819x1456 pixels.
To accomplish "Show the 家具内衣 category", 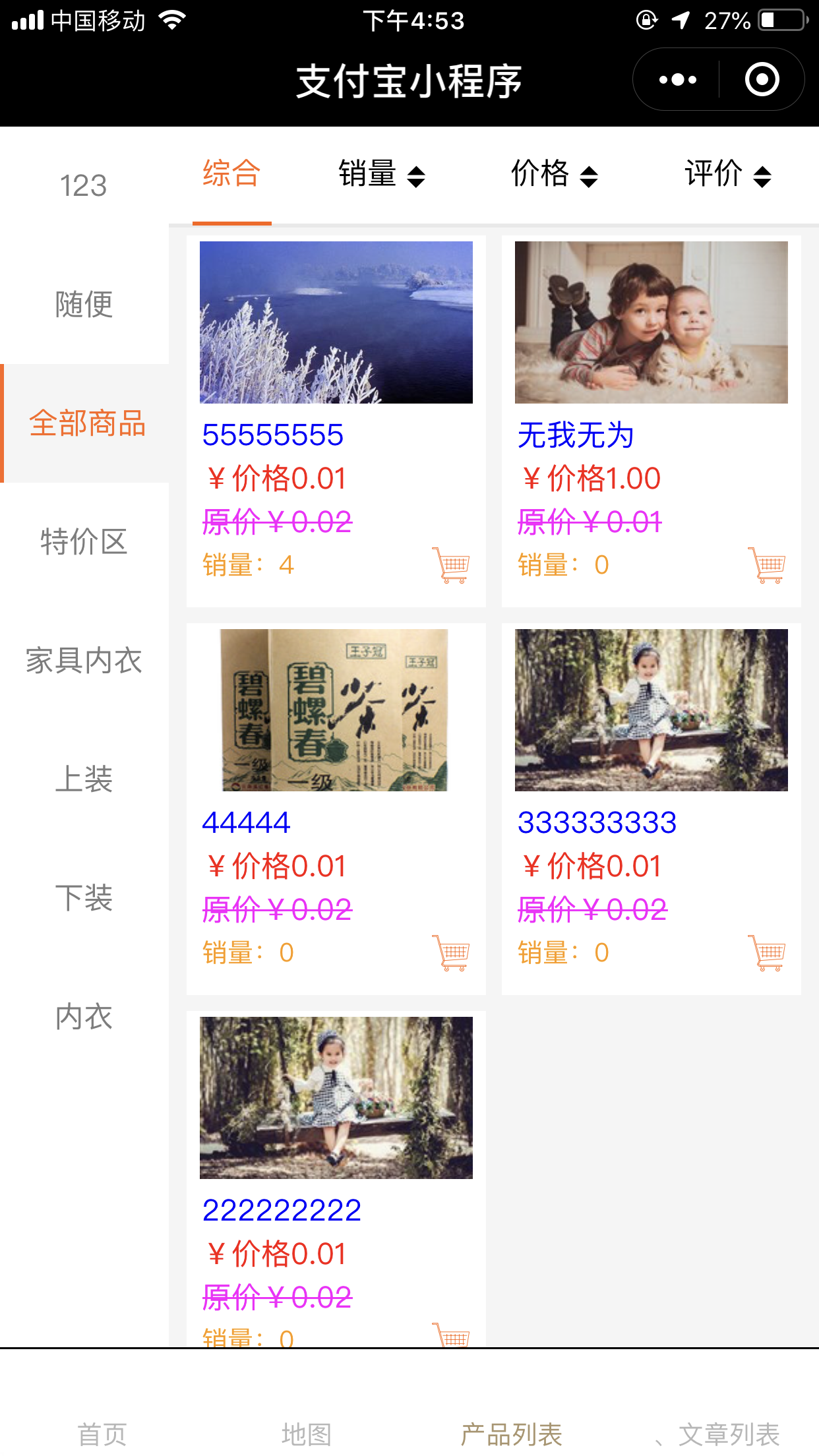I will click(84, 661).
